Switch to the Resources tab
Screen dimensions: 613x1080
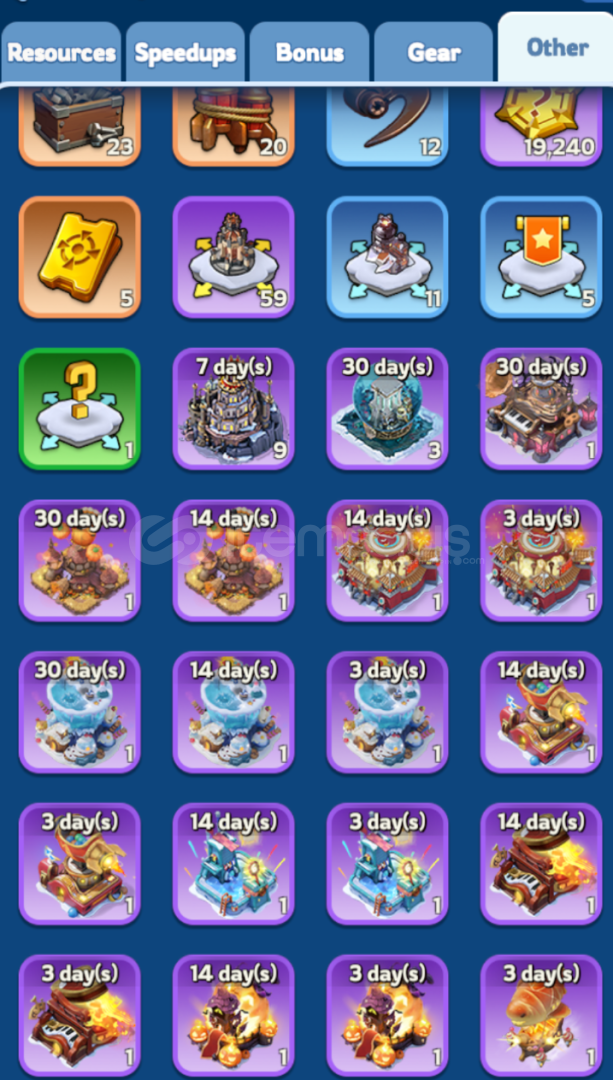click(61, 53)
